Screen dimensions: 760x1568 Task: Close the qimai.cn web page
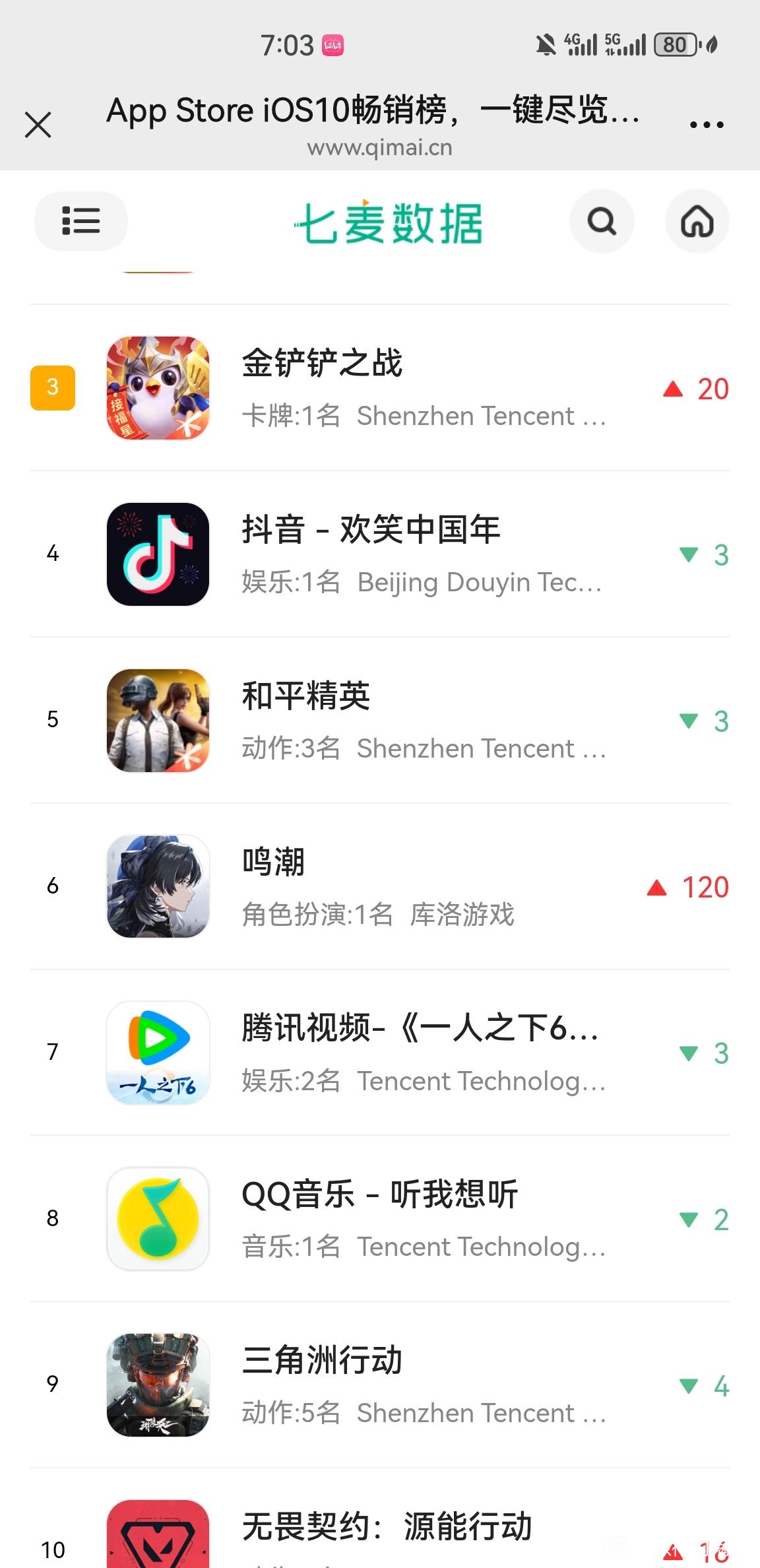coord(38,124)
